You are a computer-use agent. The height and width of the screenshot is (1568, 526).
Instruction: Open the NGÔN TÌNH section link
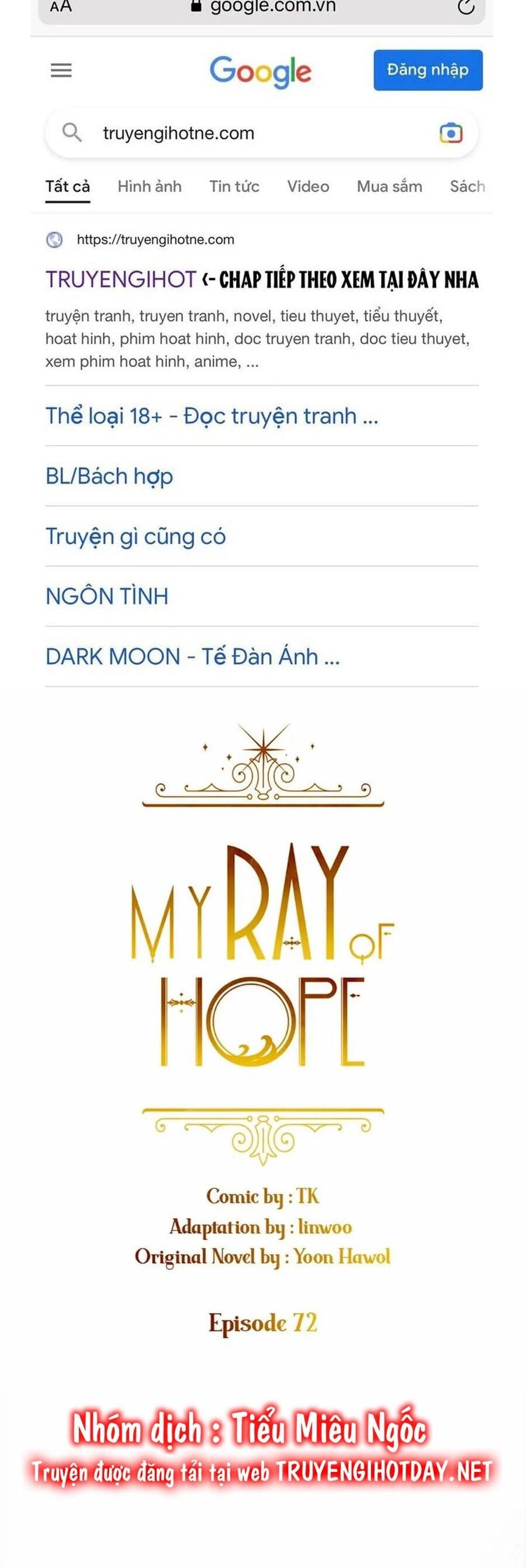click(108, 596)
